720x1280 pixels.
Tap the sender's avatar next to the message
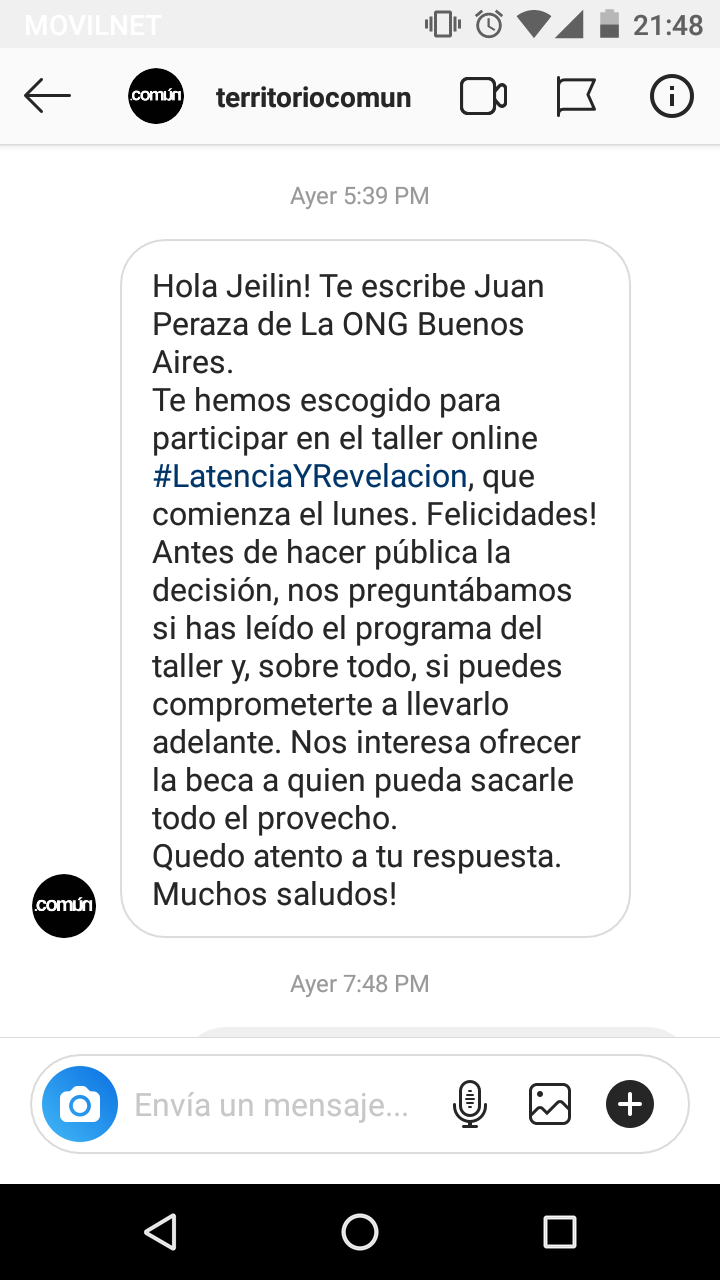coord(64,906)
